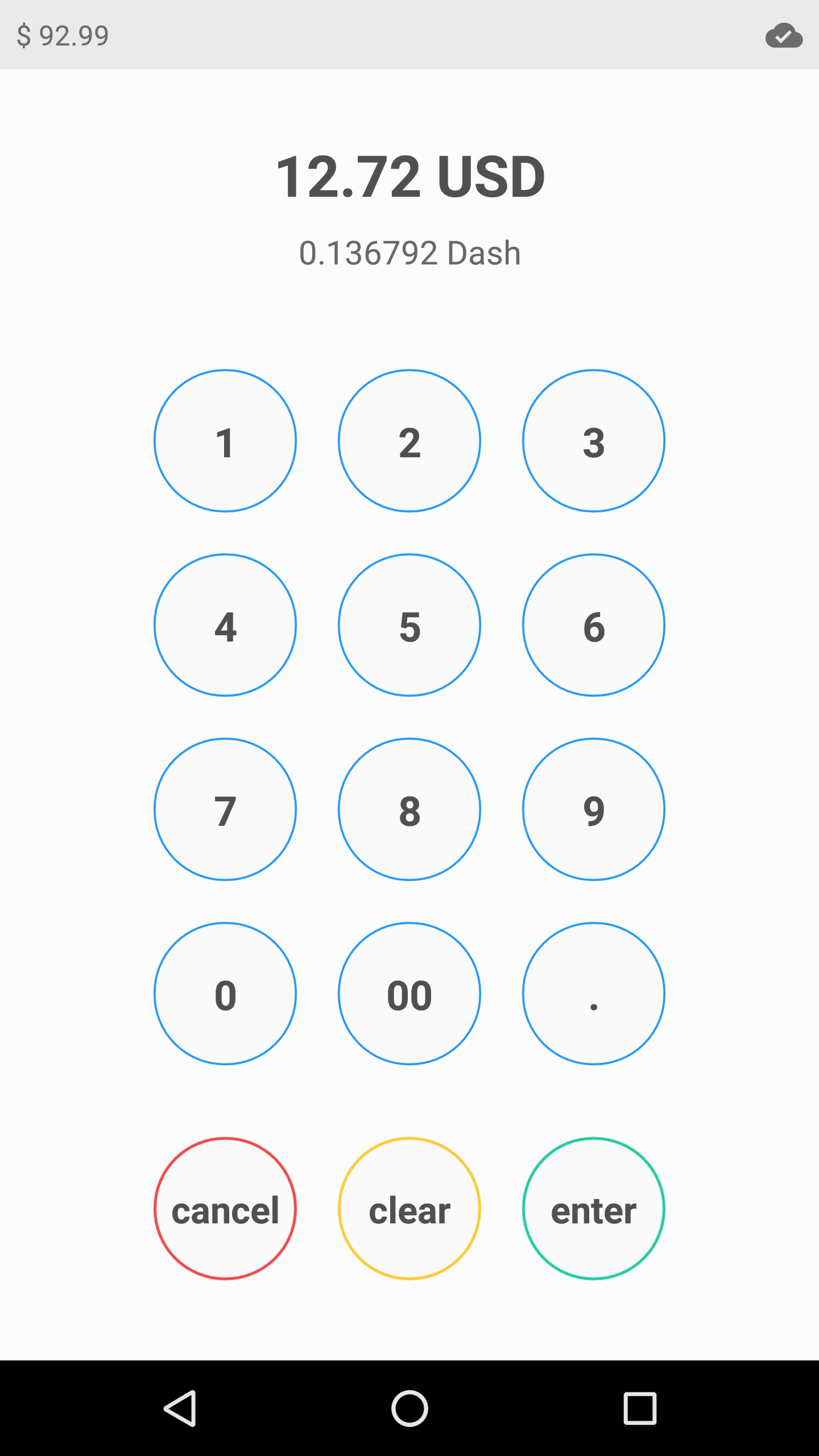
Task: Open recent apps from the navigation bar
Action: pos(640,1408)
